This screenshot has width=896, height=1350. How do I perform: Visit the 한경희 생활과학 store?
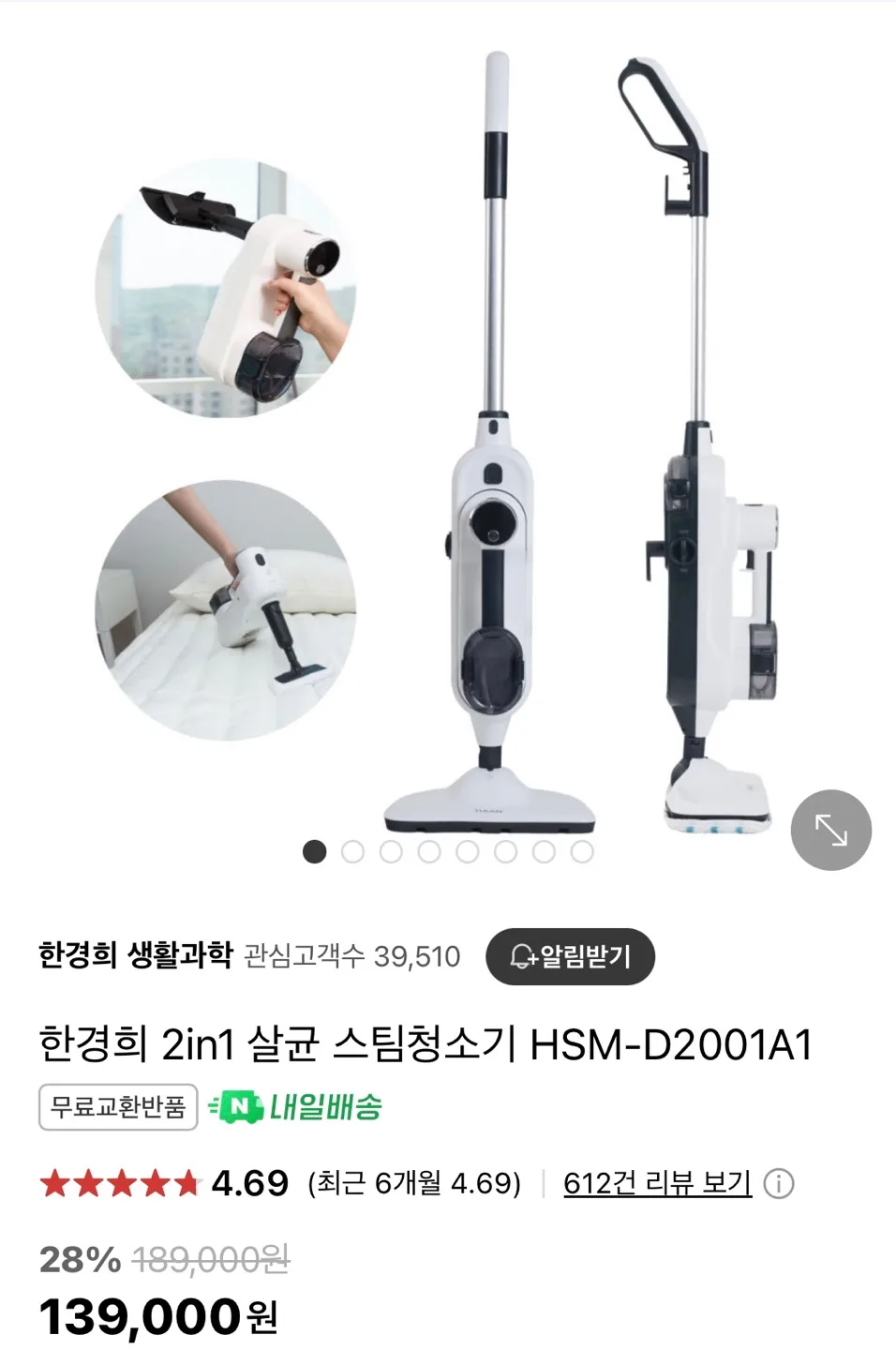tap(136, 955)
